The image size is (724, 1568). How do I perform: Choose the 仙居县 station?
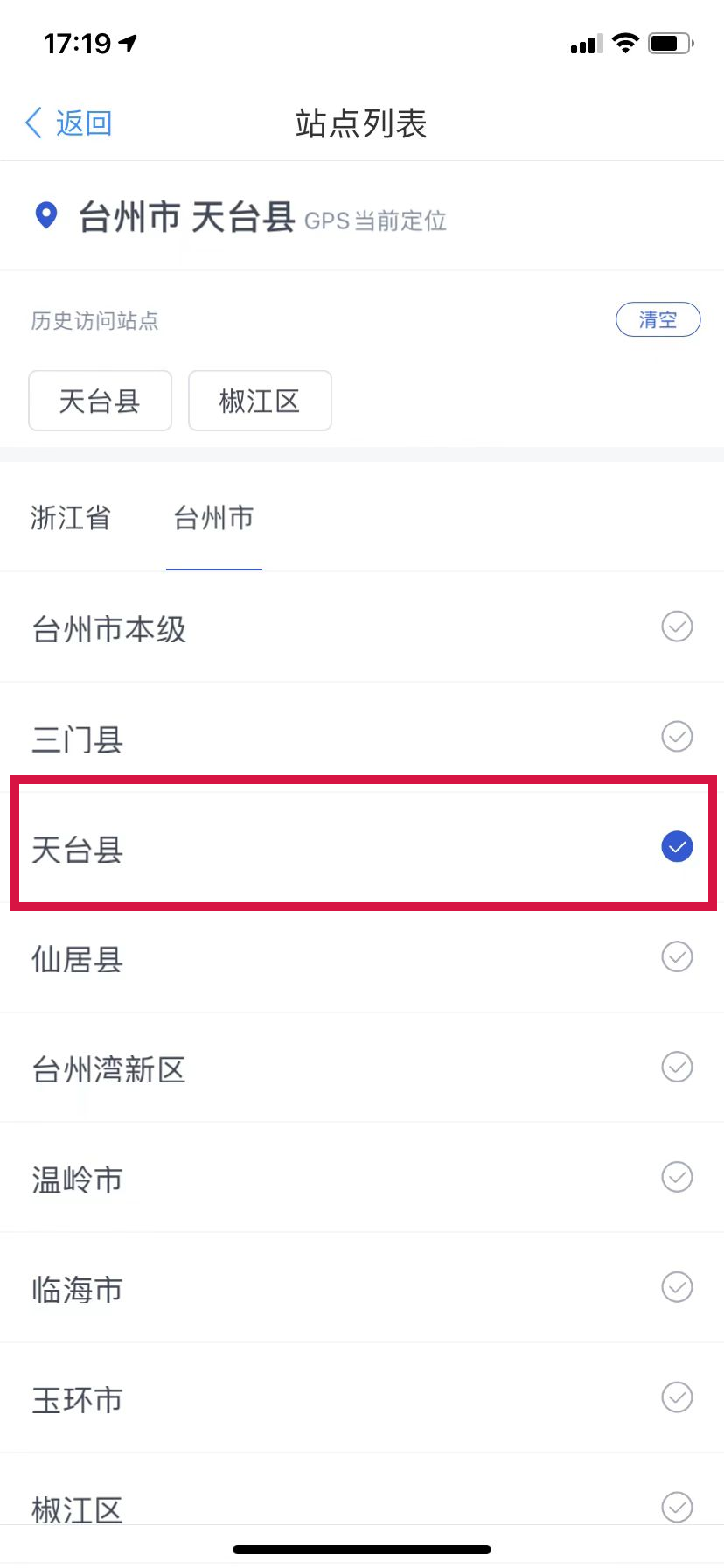pyautogui.click(x=362, y=958)
